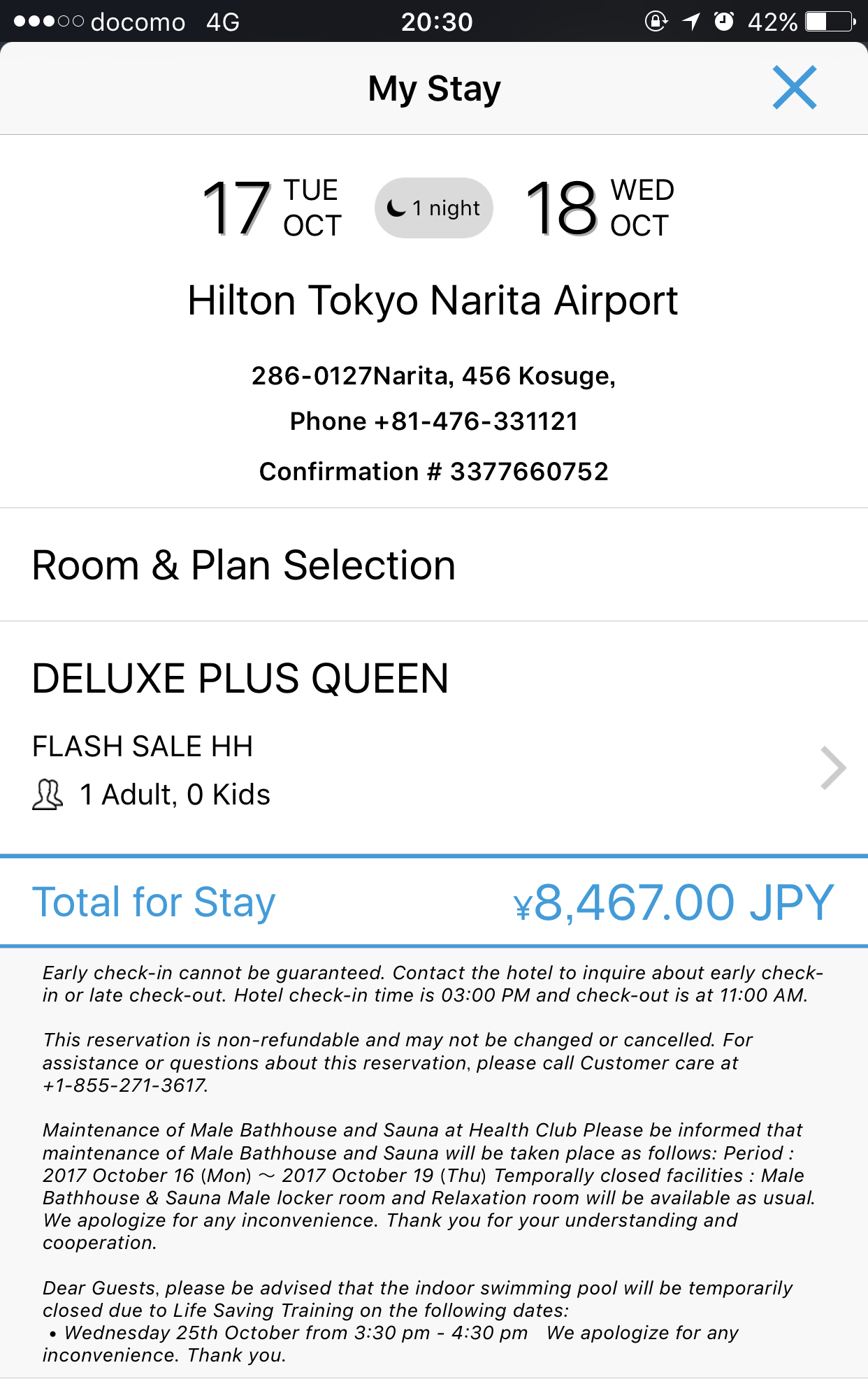The image size is (868, 1400).
Task: Open the Deluxe Plus Queen room details
Action: (434, 737)
